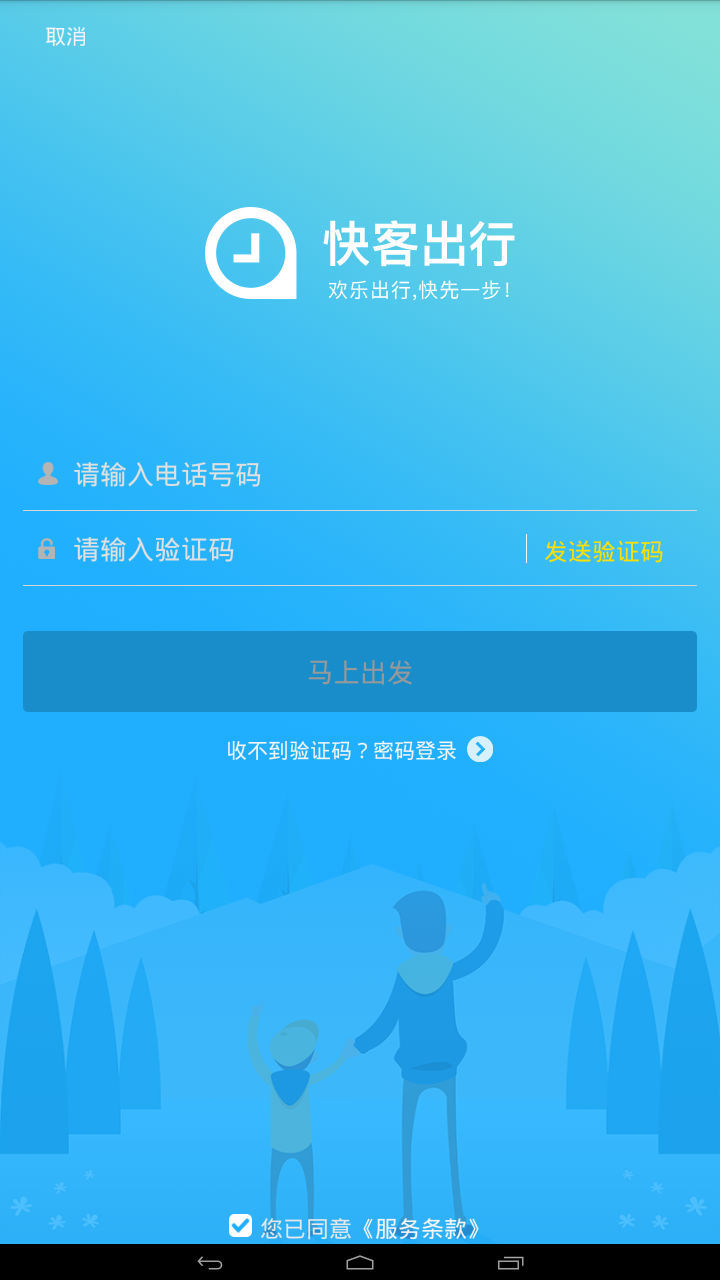Tap the 马上出发 login button
Image resolution: width=720 pixels, height=1280 pixels.
tap(360, 672)
